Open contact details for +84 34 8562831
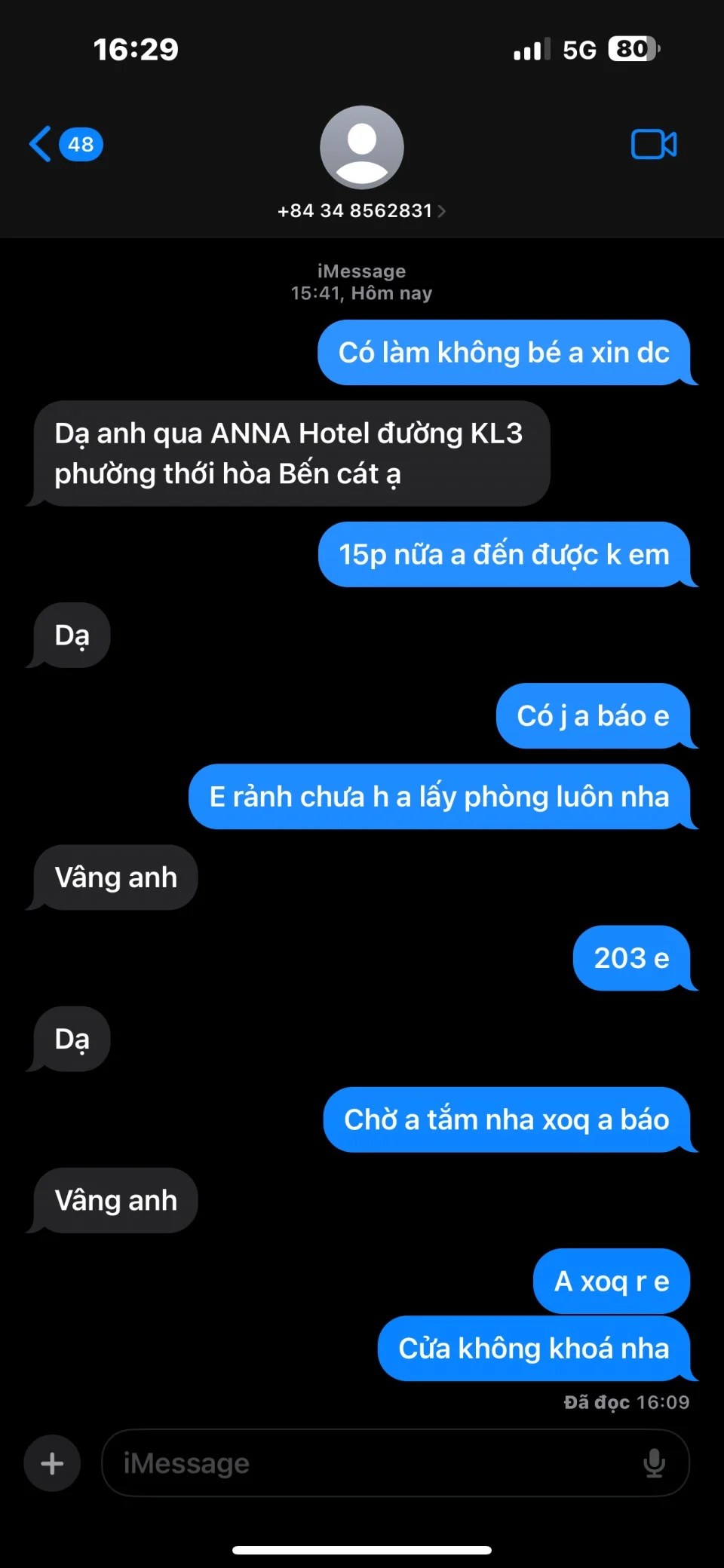 (361, 210)
